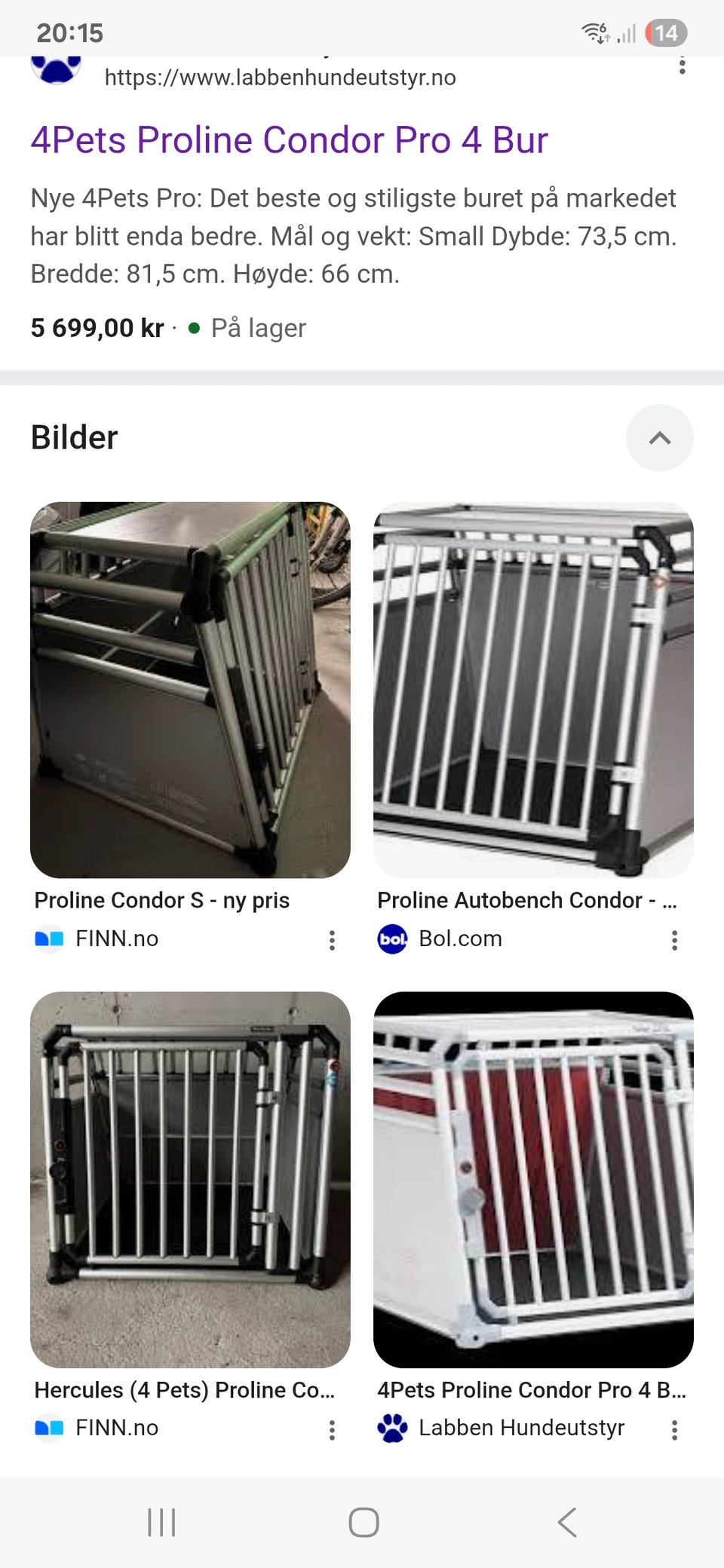724x1568 pixels.
Task: Visit the labbenhundeutstyr.no URL link
Action: pos(280,77)
